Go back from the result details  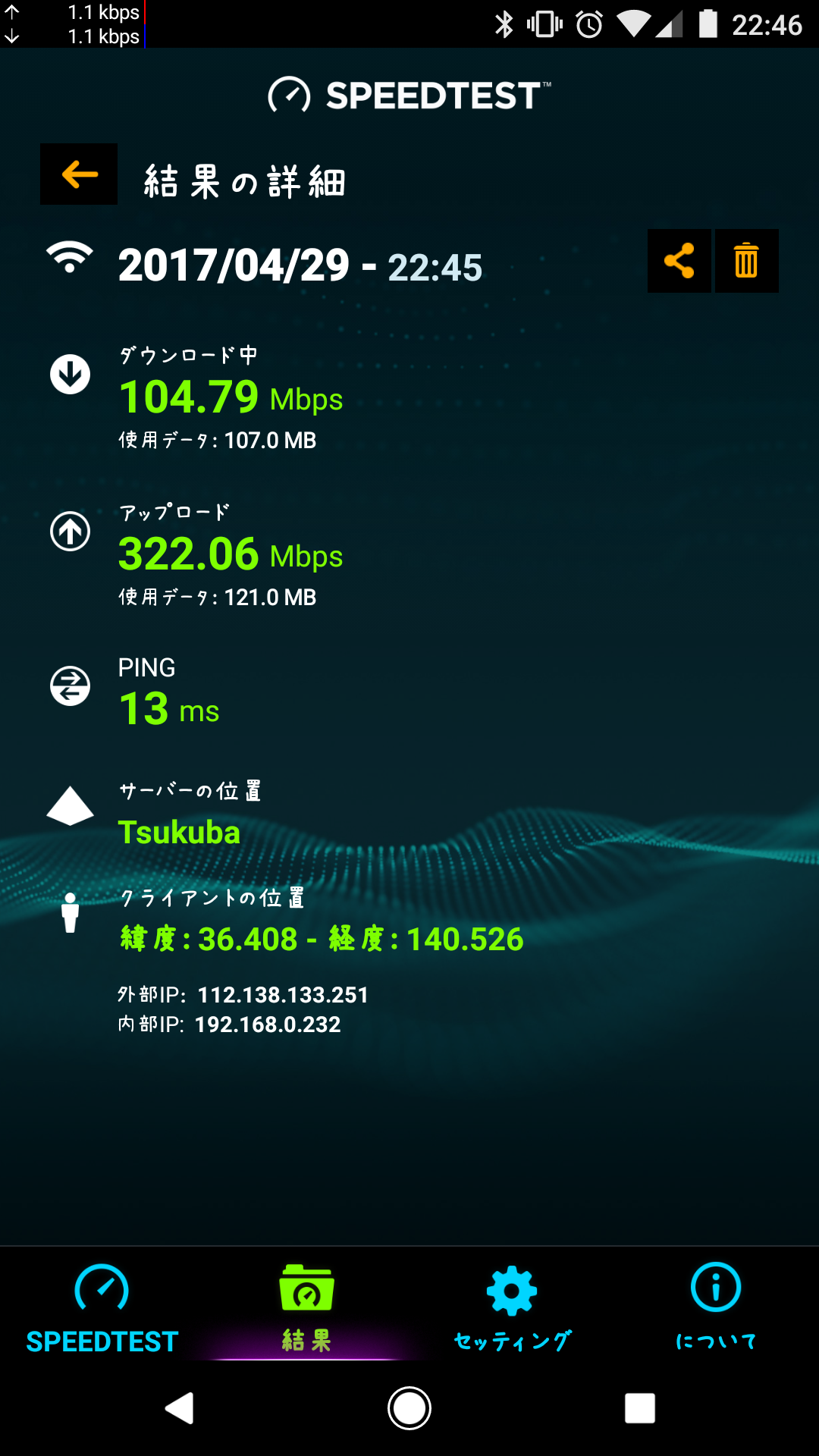tap(79, 174)
